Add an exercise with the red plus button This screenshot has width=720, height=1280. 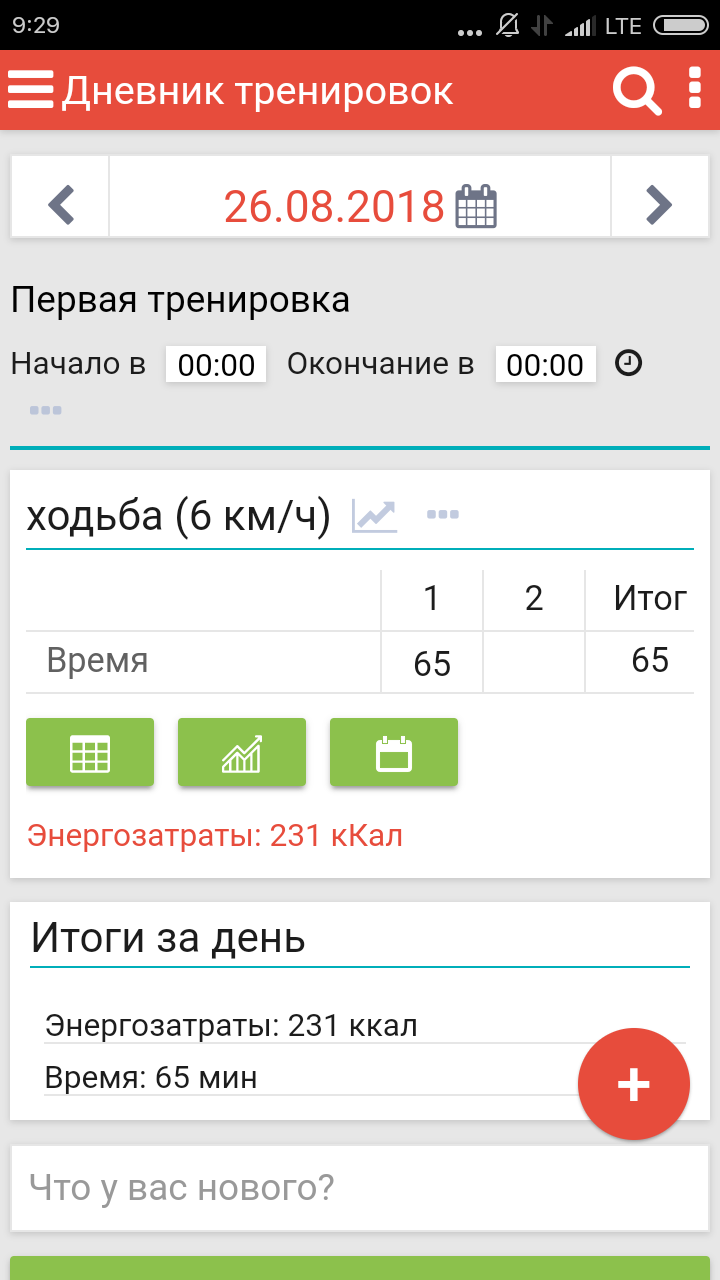(634, 1084)
